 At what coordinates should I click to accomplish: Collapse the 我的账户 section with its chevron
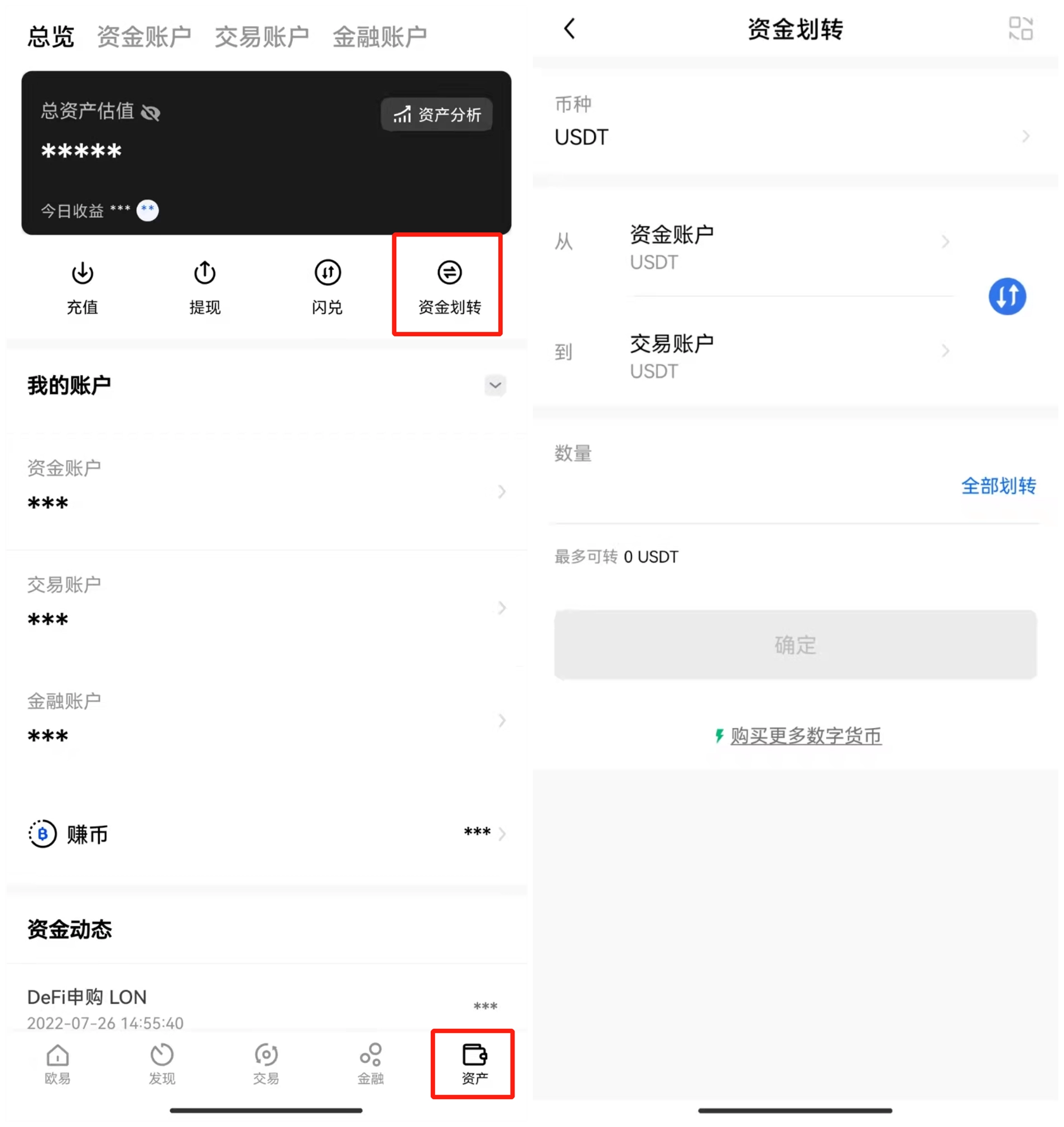click(x=495, y=386)
